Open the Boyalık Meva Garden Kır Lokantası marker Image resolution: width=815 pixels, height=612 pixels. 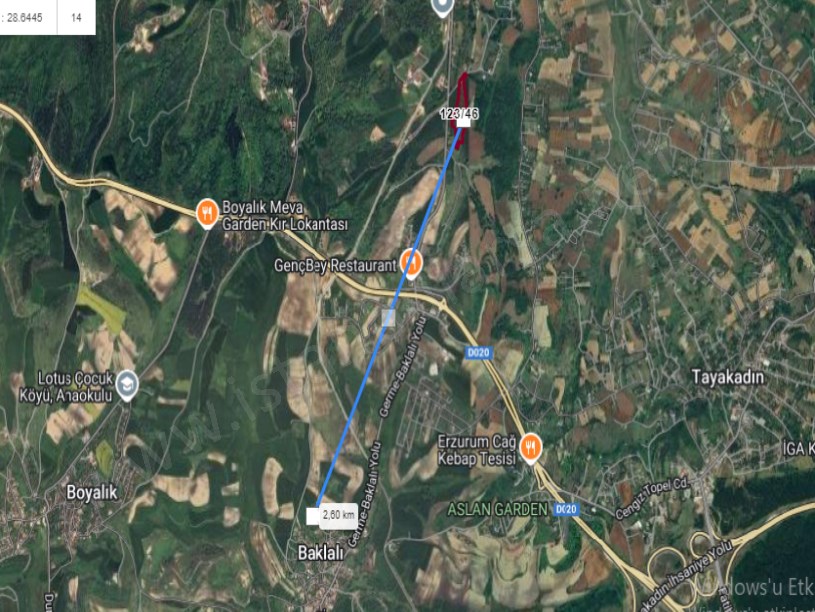pyautogui.click(x=207, y=212)
